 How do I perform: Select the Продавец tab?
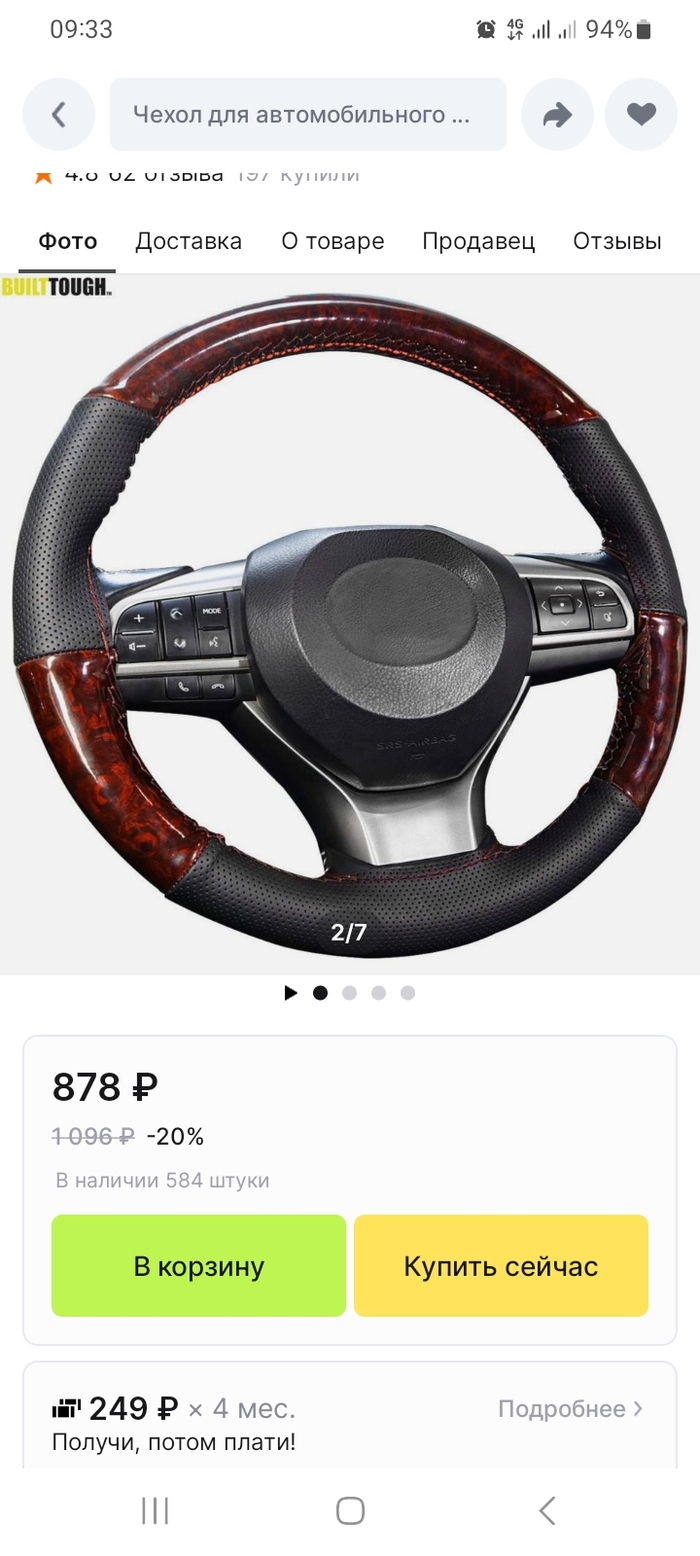478,241
